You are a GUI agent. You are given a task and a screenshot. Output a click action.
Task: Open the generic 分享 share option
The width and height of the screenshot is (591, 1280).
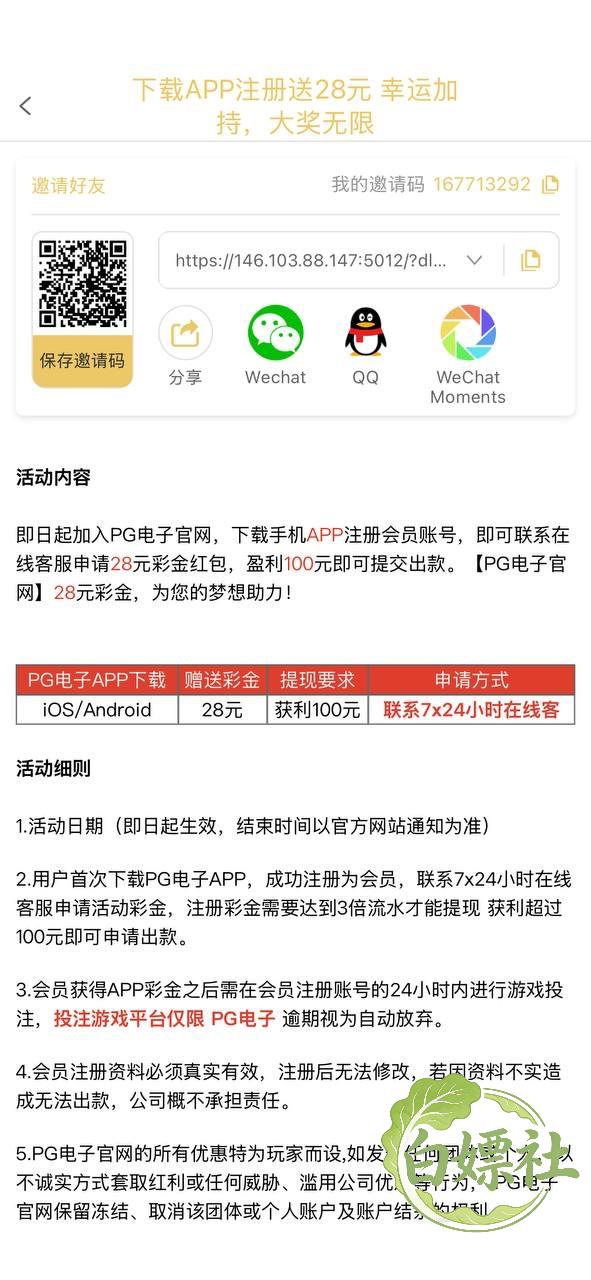point(185,346)
